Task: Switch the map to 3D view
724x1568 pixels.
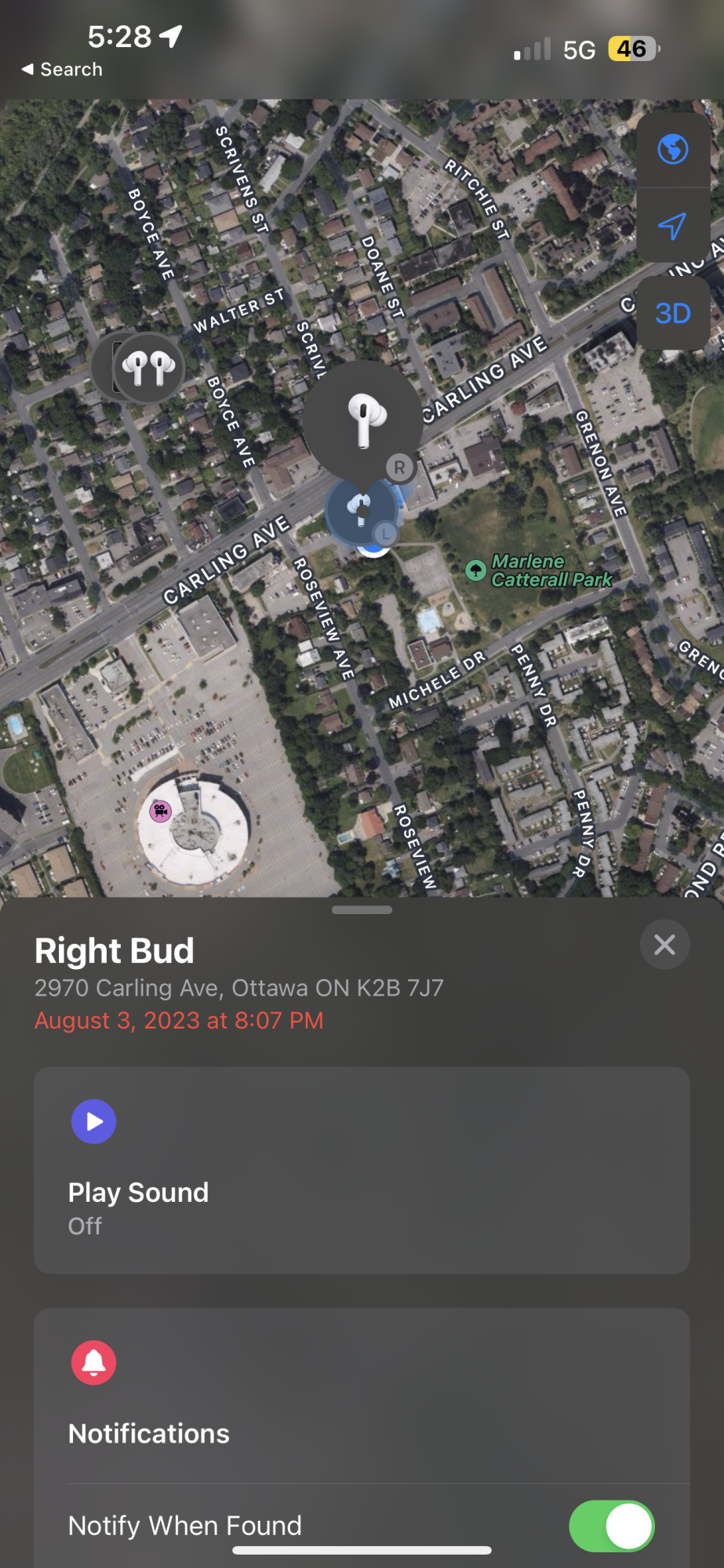Action: click(672, 314)
